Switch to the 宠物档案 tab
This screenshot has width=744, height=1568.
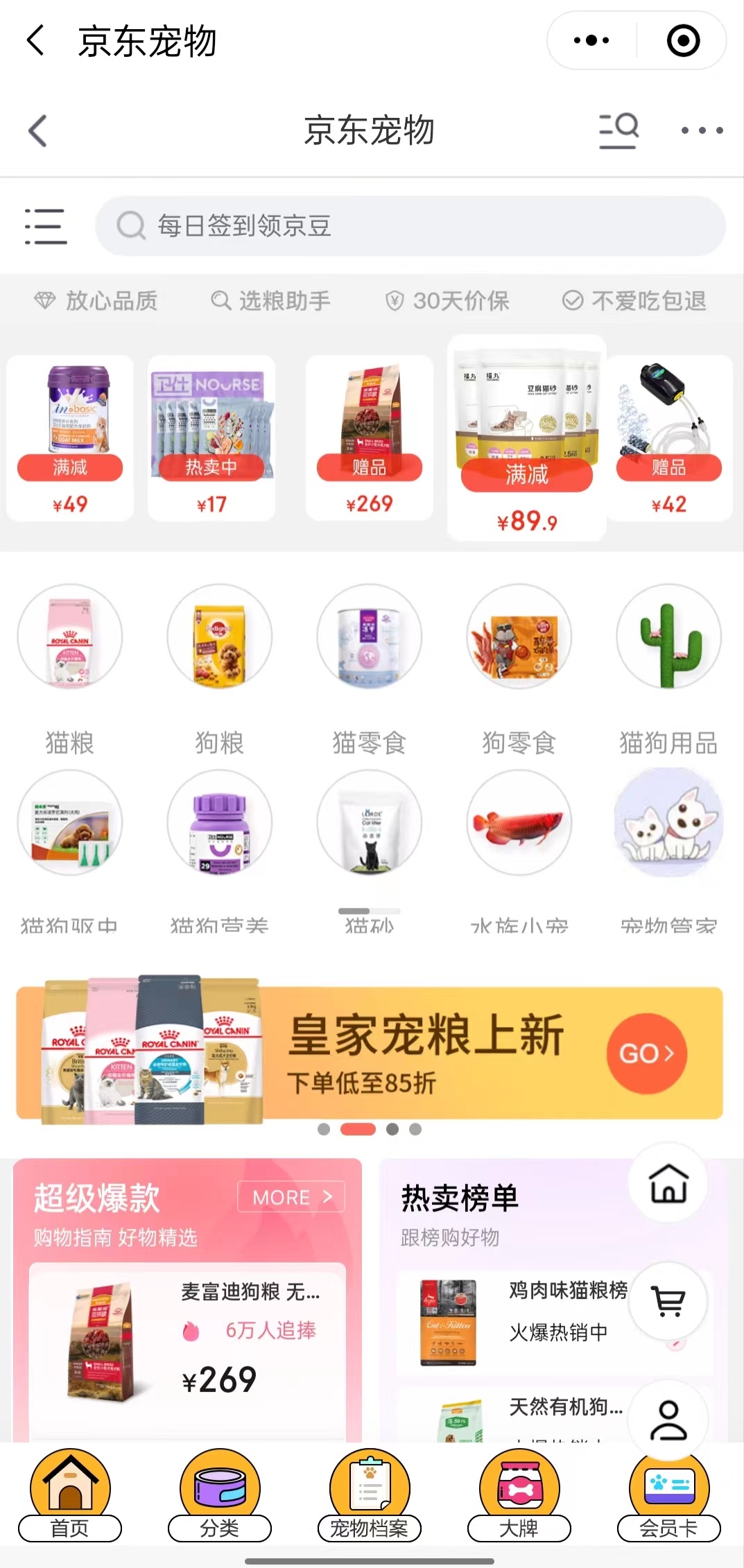(x=369, y=1494)
